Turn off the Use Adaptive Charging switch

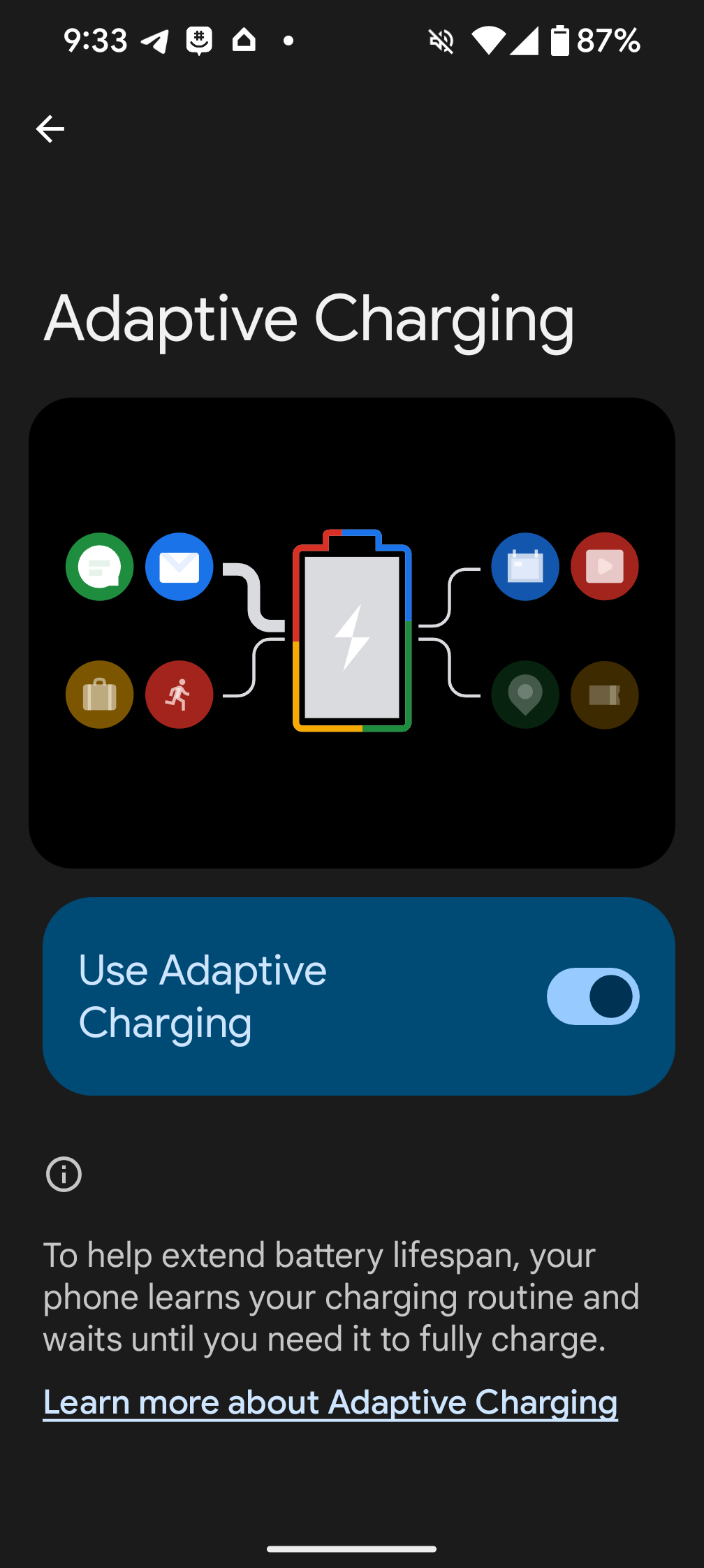click(592, 996)
